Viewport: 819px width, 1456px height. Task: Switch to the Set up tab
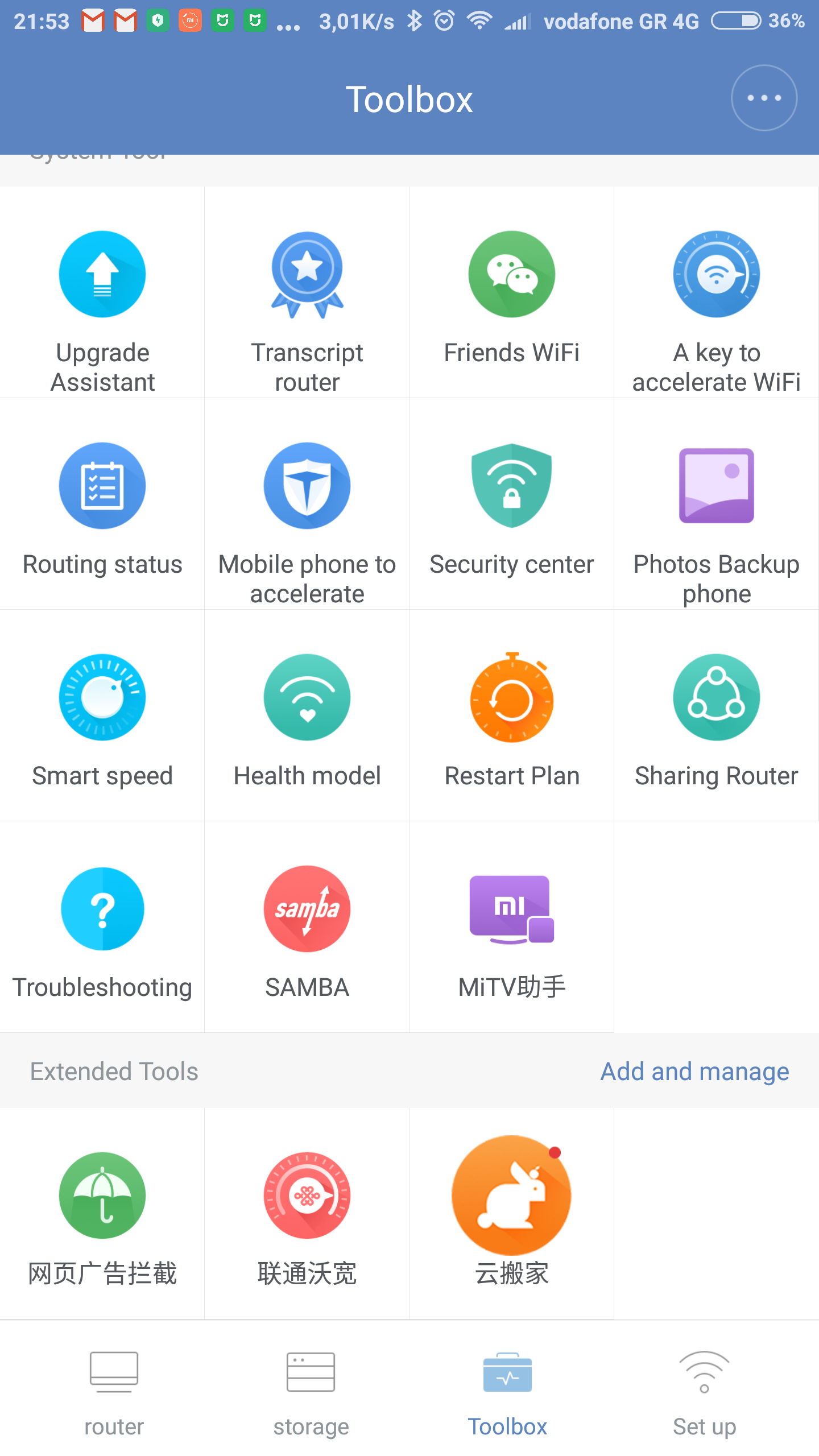tap(704, 1393)
